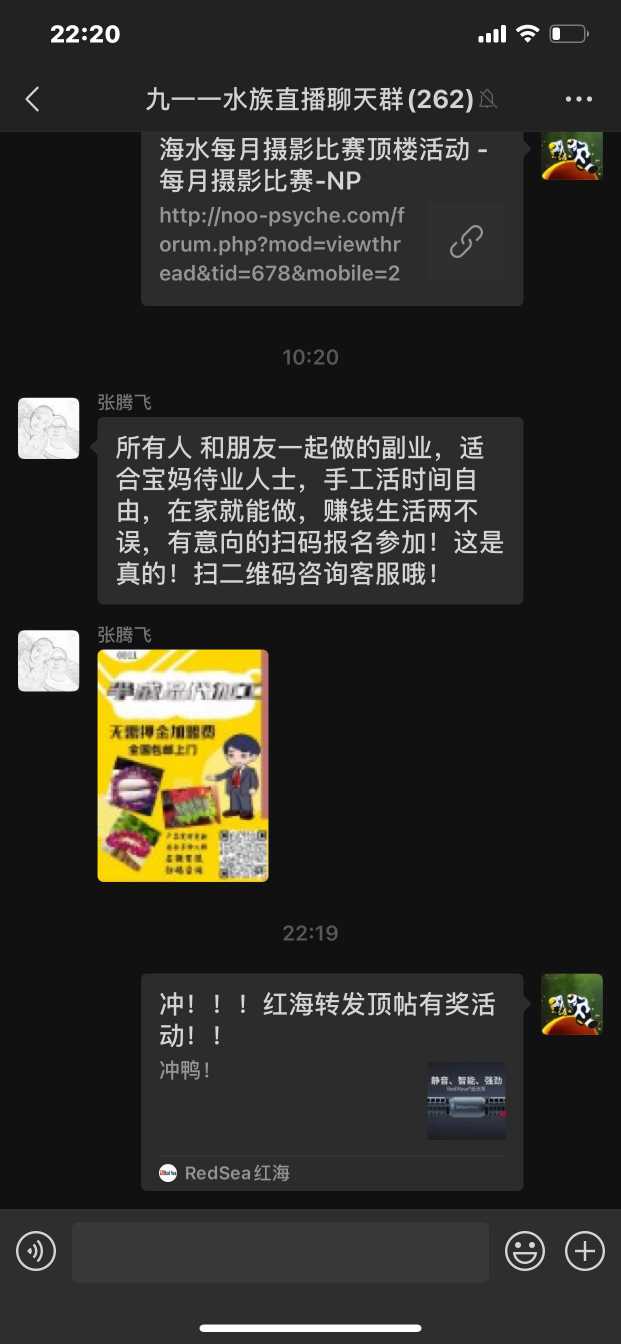Open the chat info overflow menu
The height and width of the screenshot is (1344, 621).
click(x=579, y=99)
